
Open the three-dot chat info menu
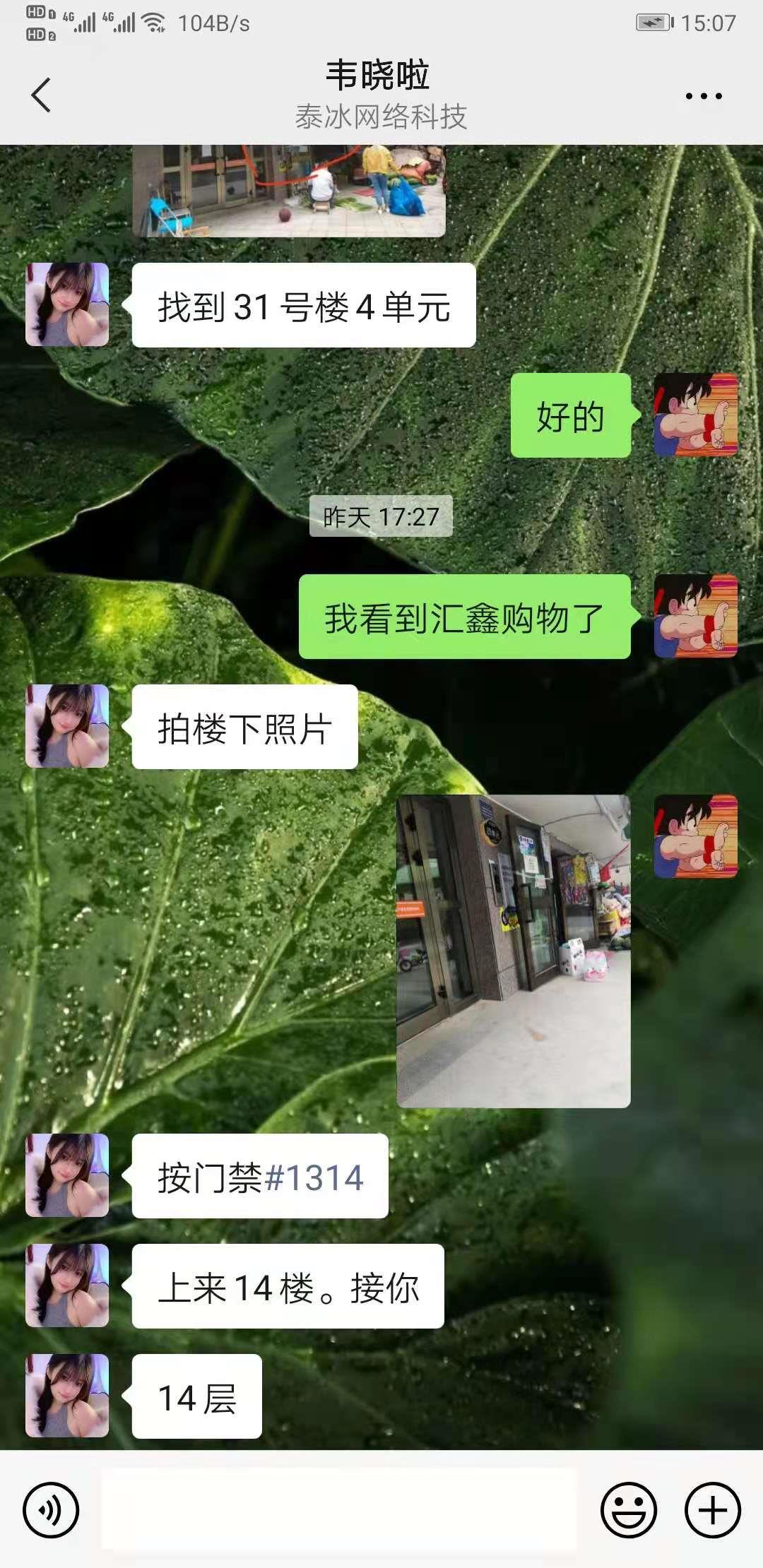tap(704, 96)
